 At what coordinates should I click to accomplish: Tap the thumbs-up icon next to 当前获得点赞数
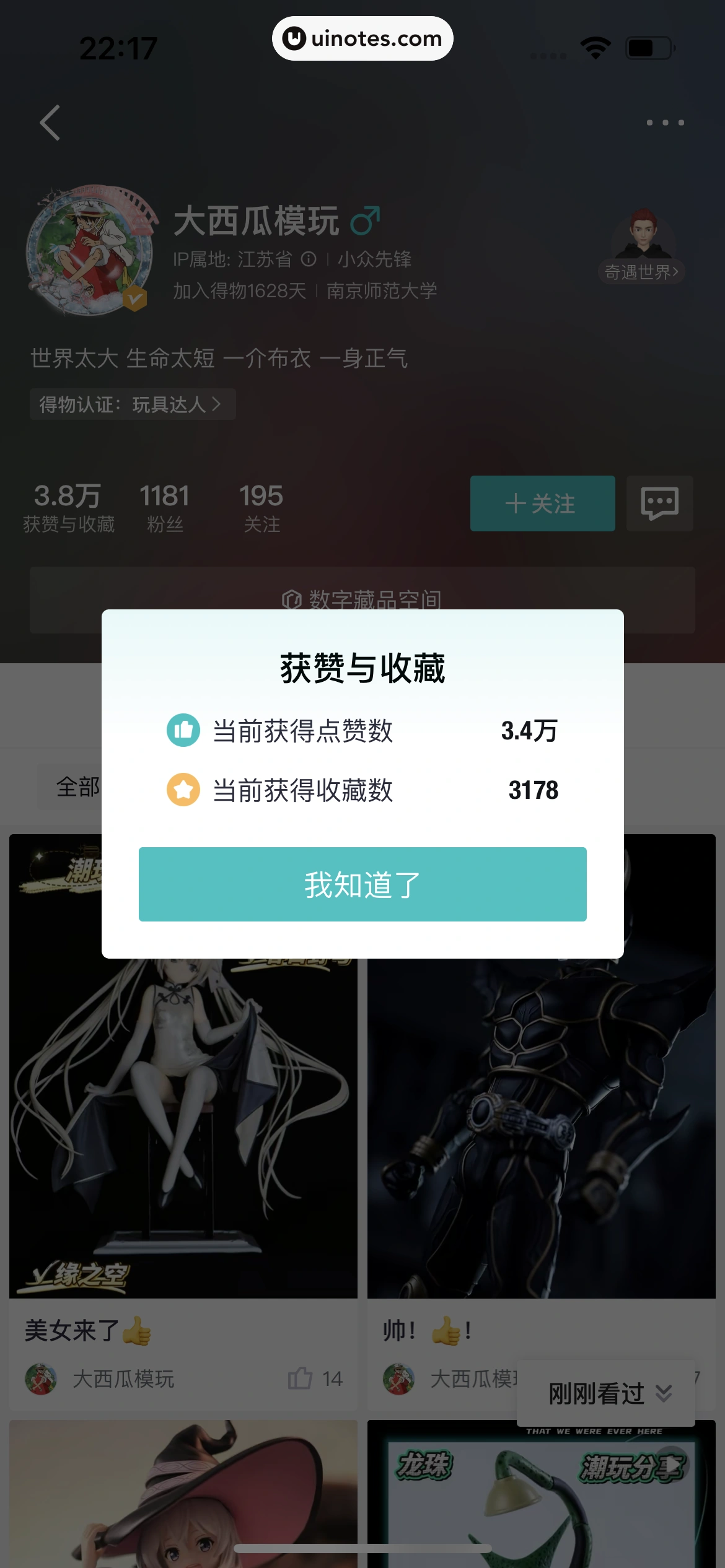183,731
